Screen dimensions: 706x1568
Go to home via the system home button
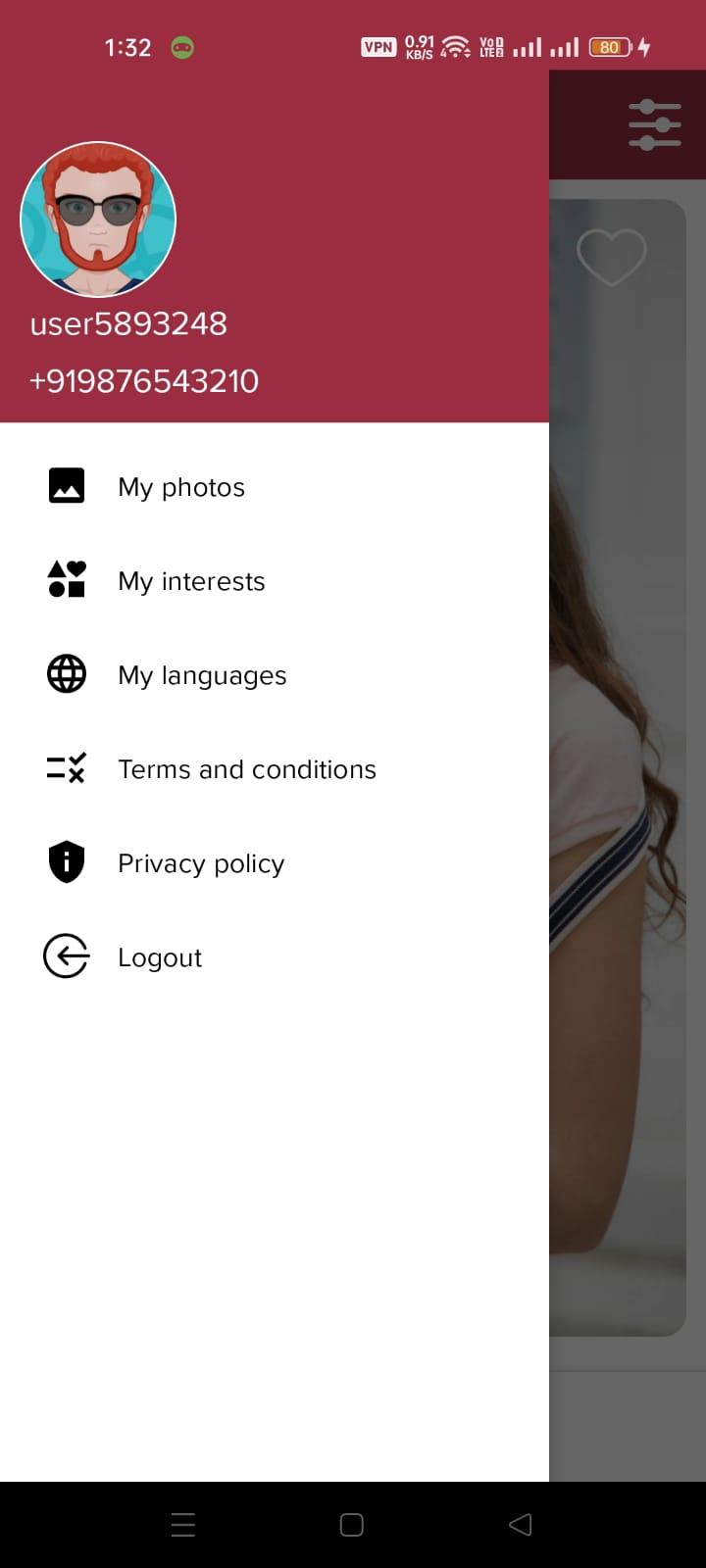[x=352, y=1524]
